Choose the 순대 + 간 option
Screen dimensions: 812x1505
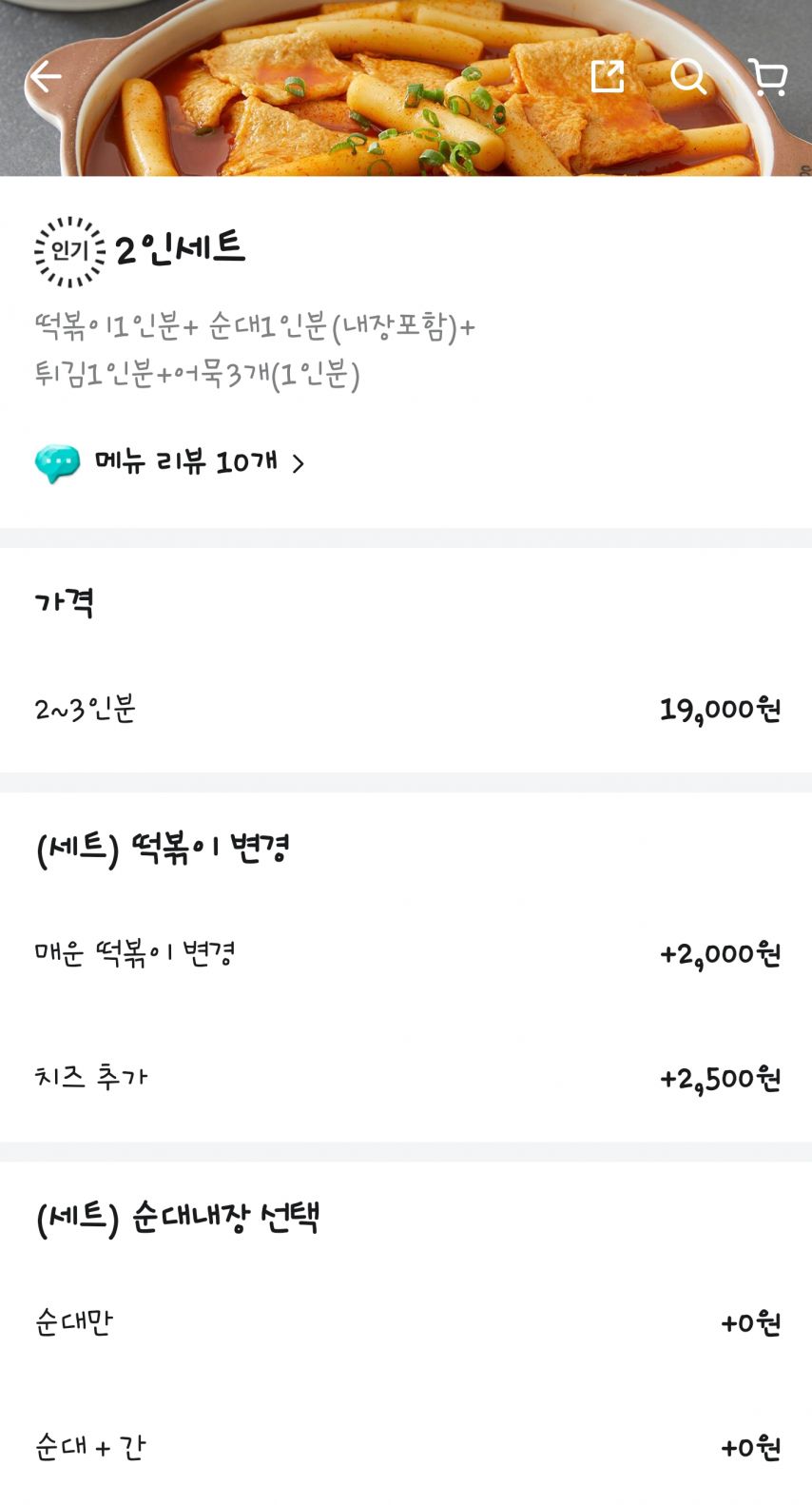click(x=406, y=1447)
